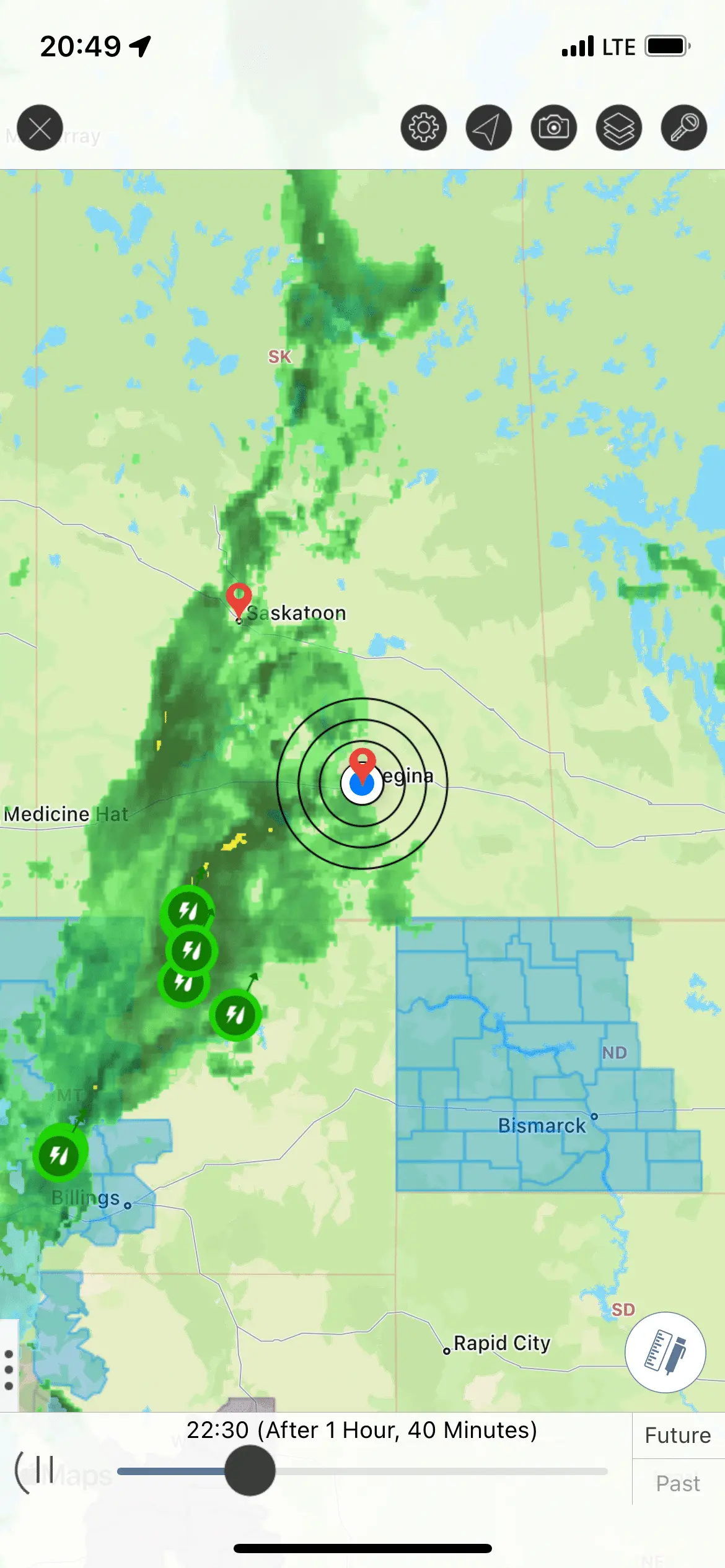725x1568 pixels.
Task: Select the red pin near Saskatoon
Action: 239,598
